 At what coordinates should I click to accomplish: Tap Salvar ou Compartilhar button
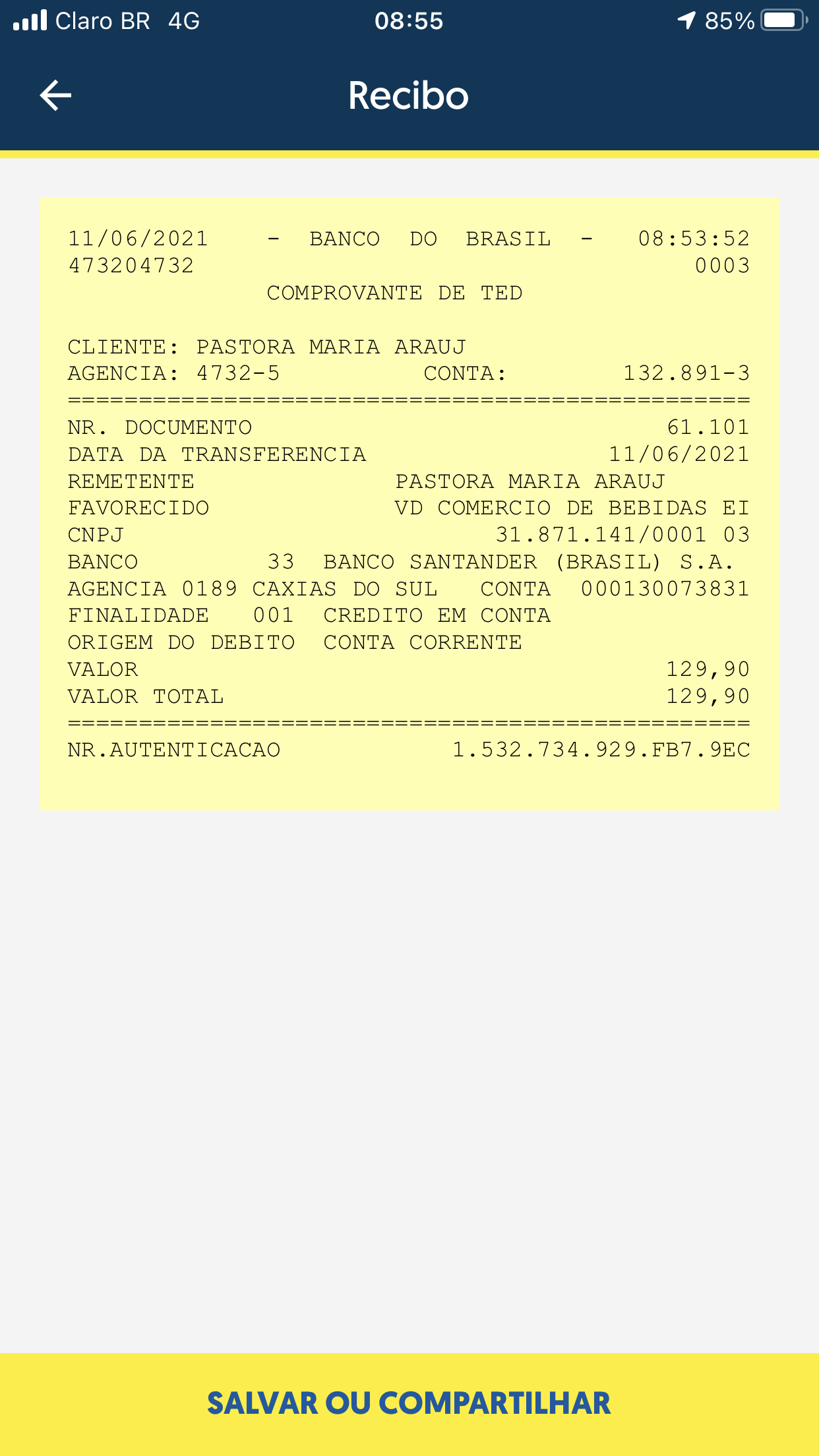[409, 1403]
